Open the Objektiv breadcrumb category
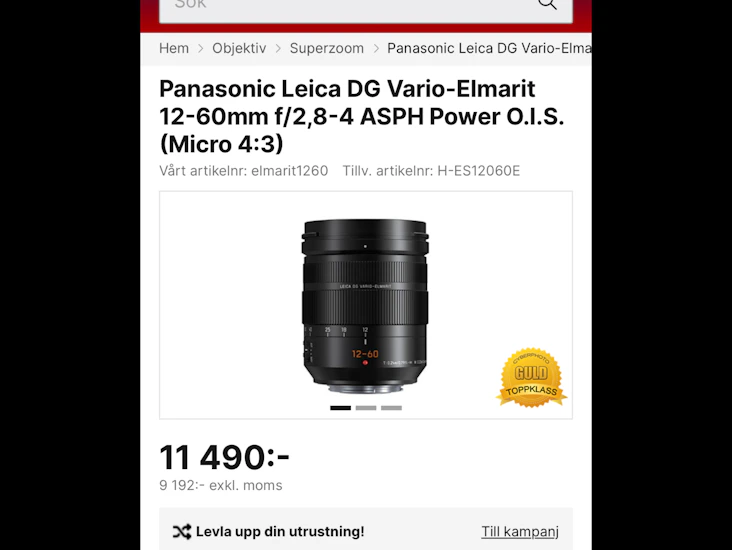732x550 pixels. (239, 48)
